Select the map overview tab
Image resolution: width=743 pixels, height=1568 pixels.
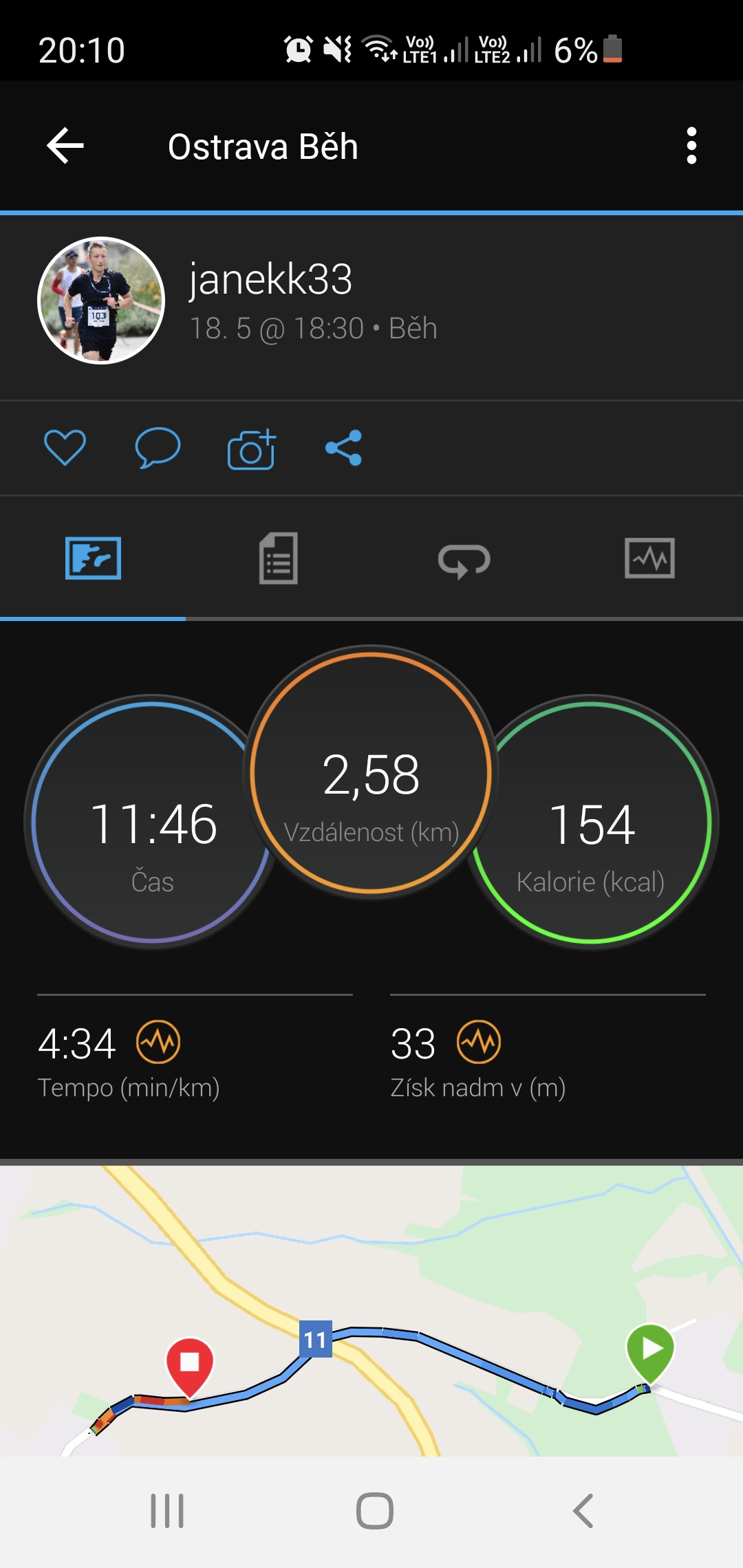(x=93, y=558)
